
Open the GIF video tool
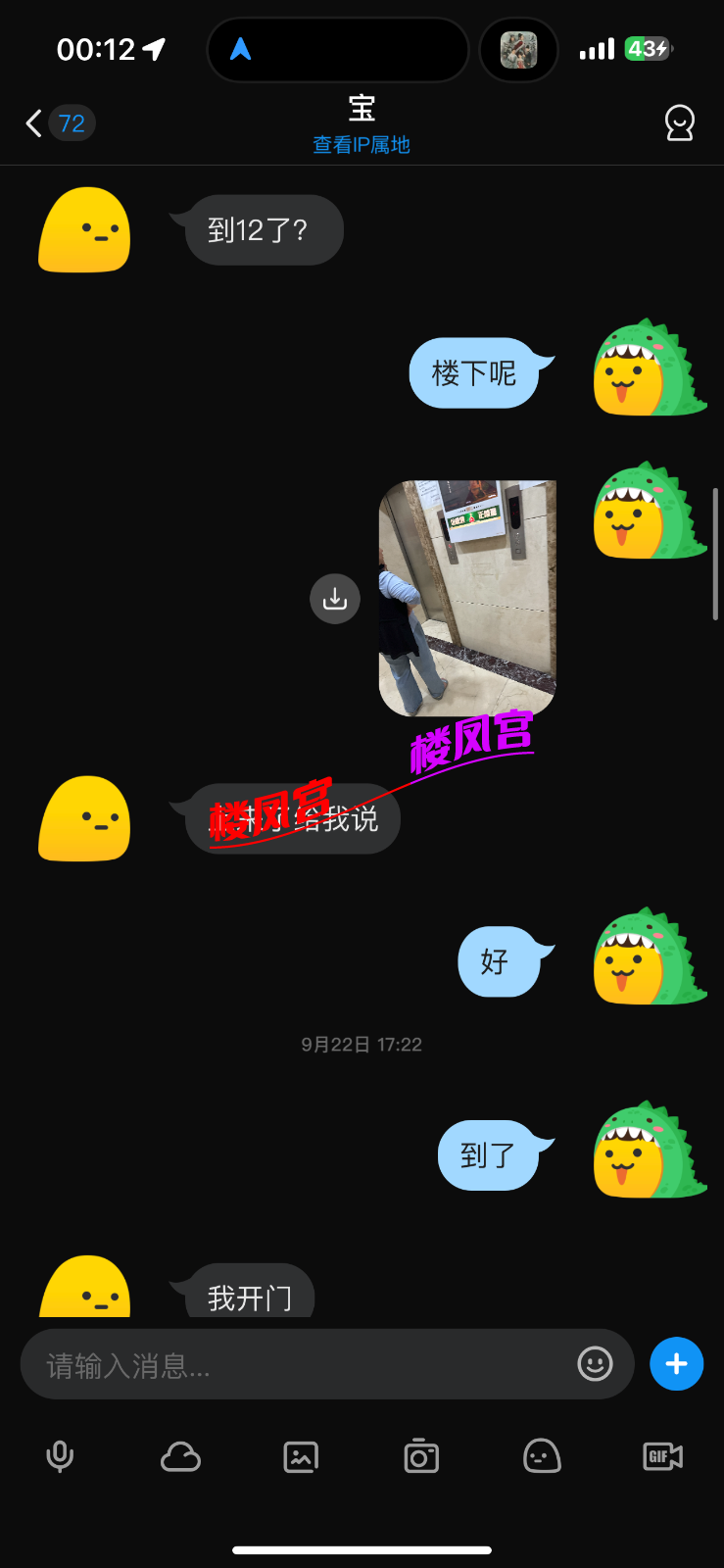pos(662,1457)
